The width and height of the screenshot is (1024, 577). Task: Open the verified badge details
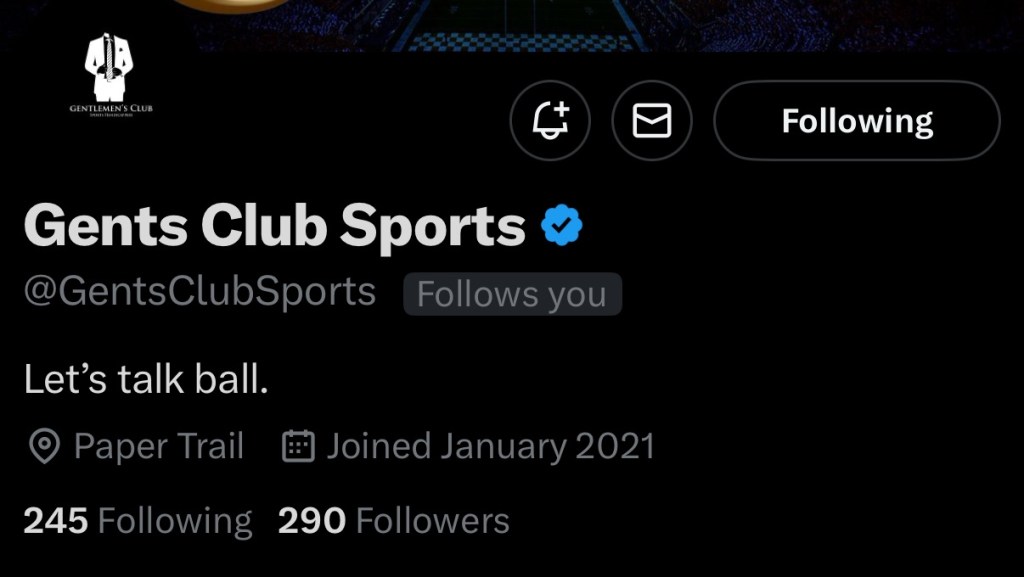click(x=562, y=227)
